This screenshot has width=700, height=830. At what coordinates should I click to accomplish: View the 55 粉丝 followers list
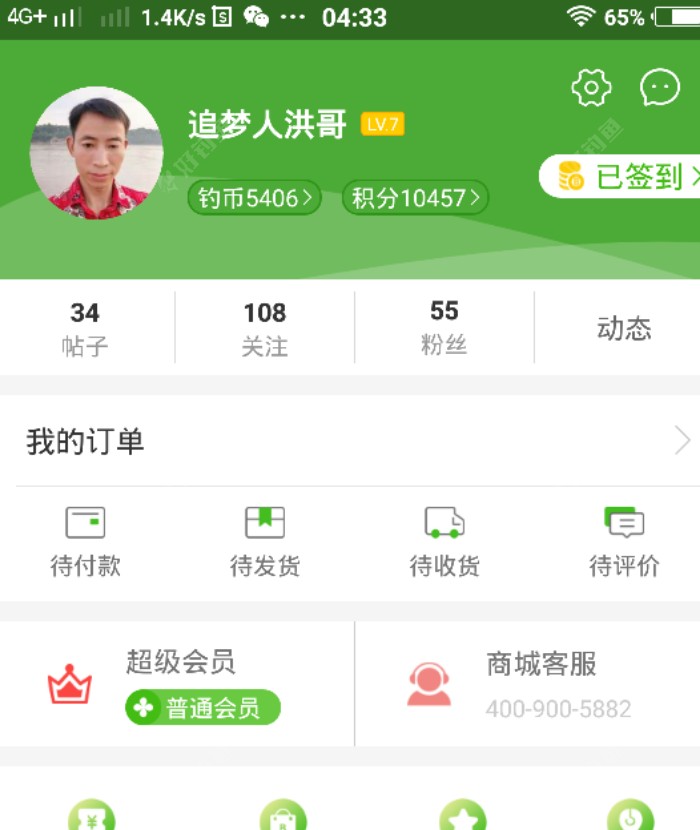click(x=444, y=328)
